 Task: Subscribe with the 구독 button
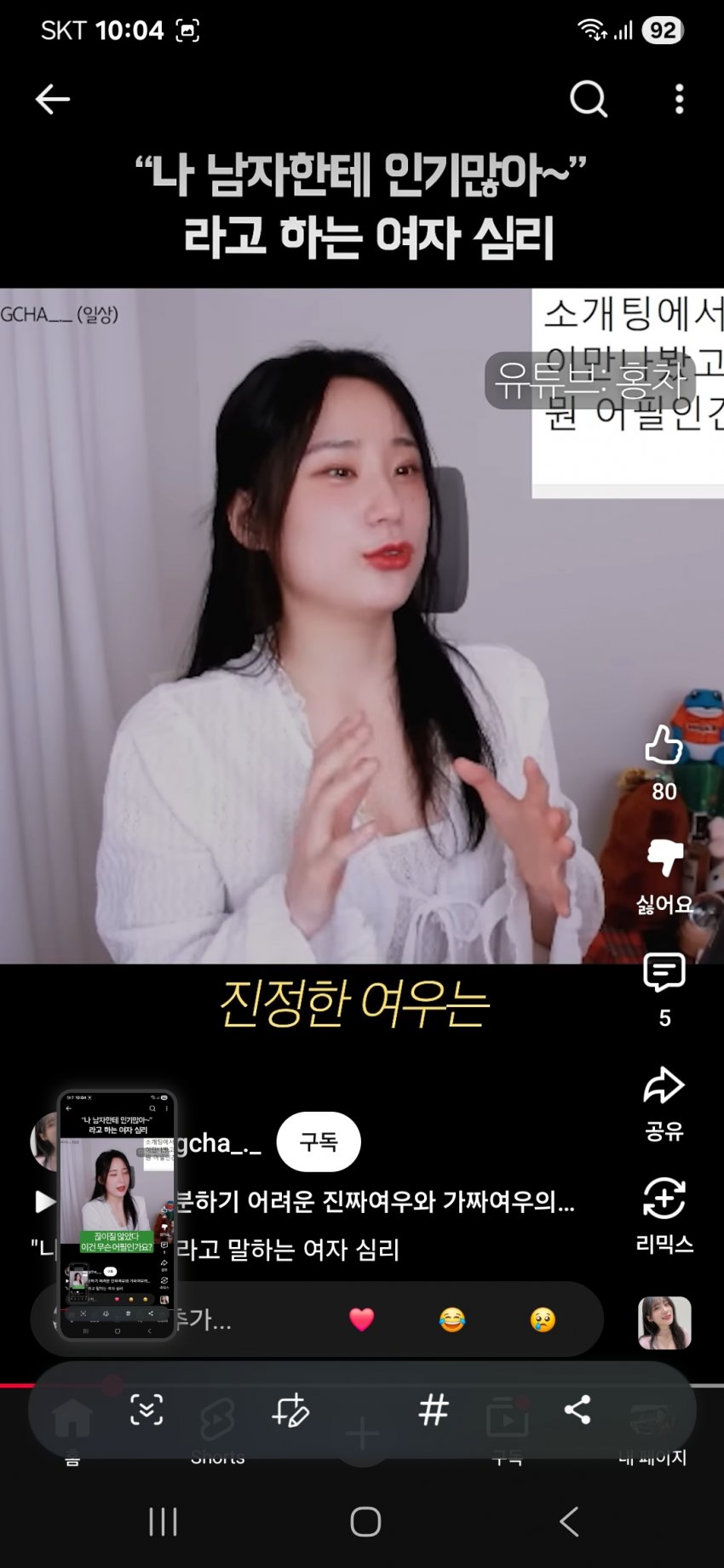tap(319, 1142)
